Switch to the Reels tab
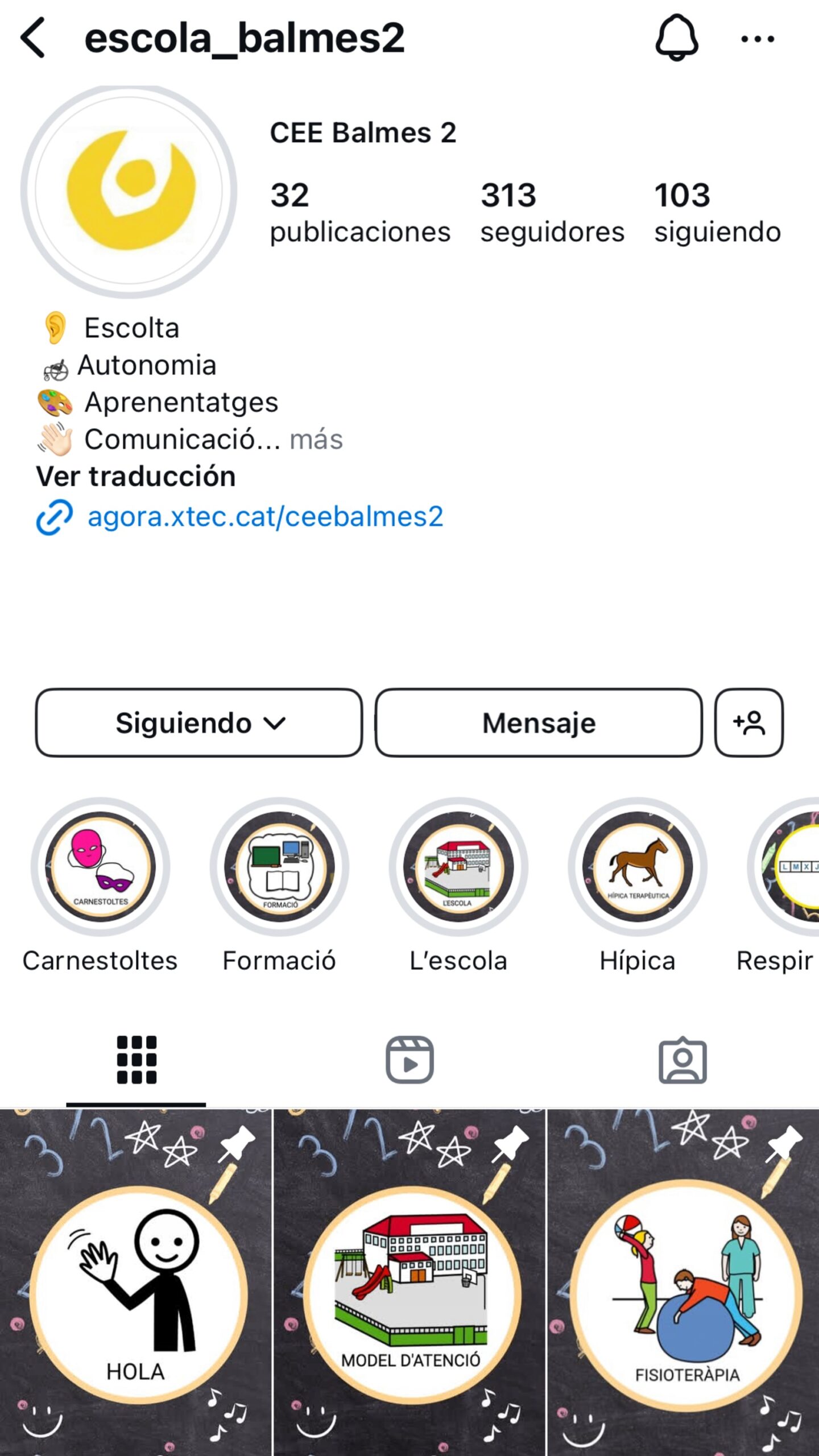819x1456 pixels. tap(409, 1060)
